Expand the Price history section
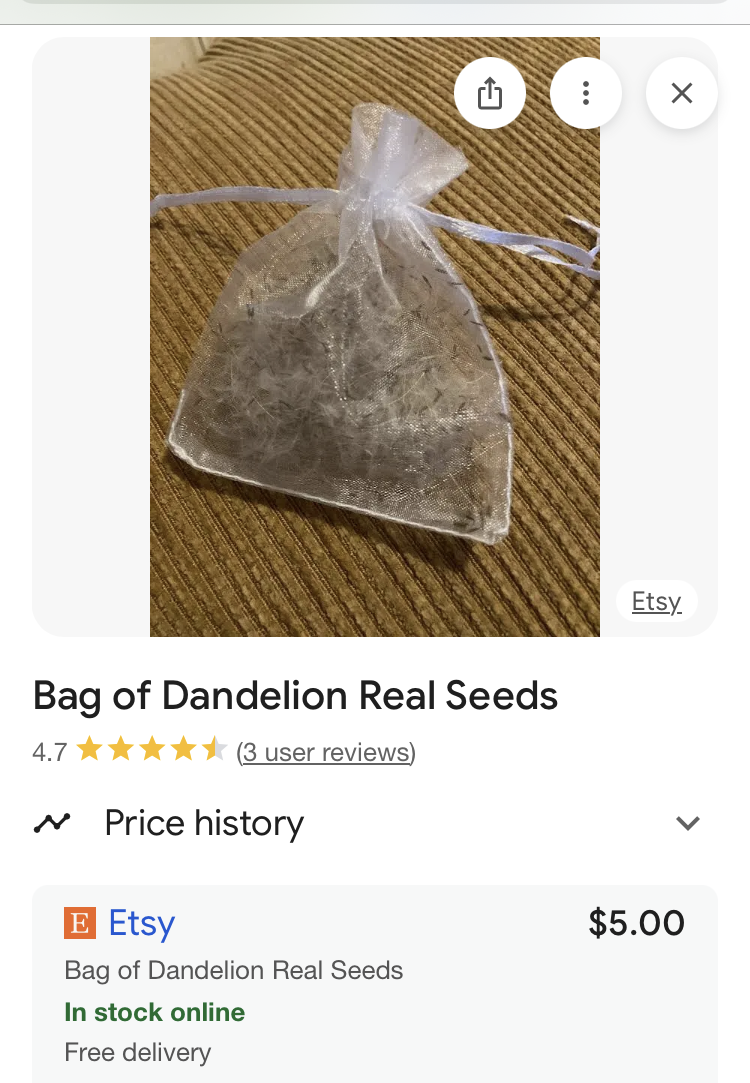 687,823
